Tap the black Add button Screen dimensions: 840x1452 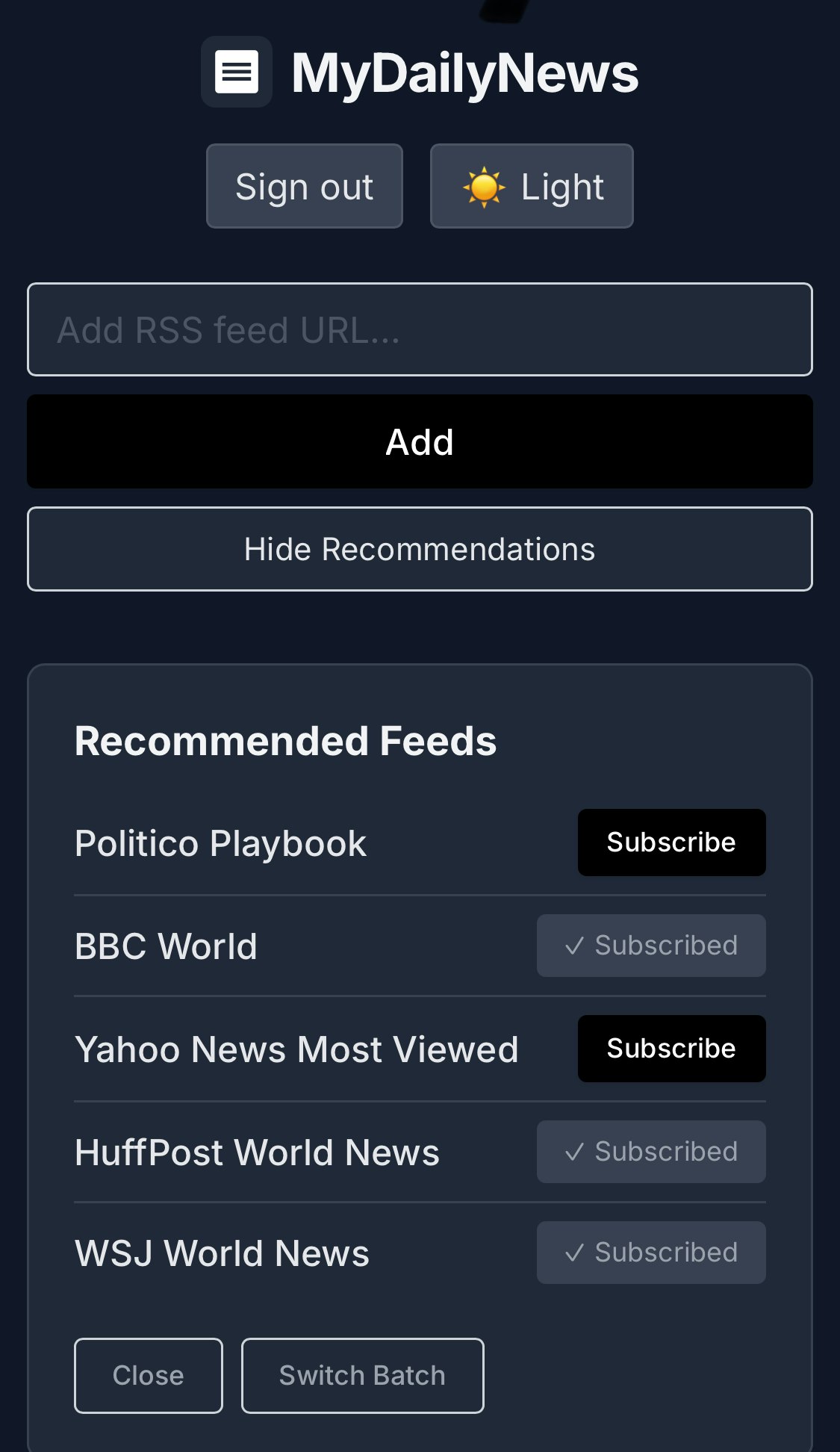coord(420,441)
